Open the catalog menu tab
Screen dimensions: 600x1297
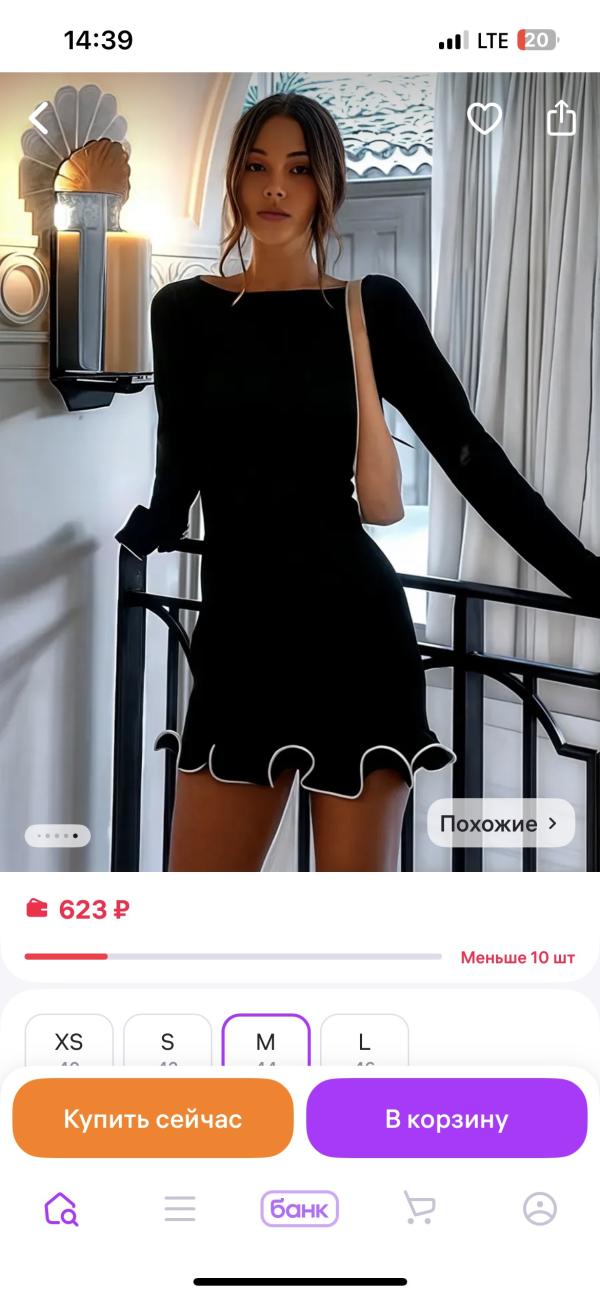(x=180, y=1209)
